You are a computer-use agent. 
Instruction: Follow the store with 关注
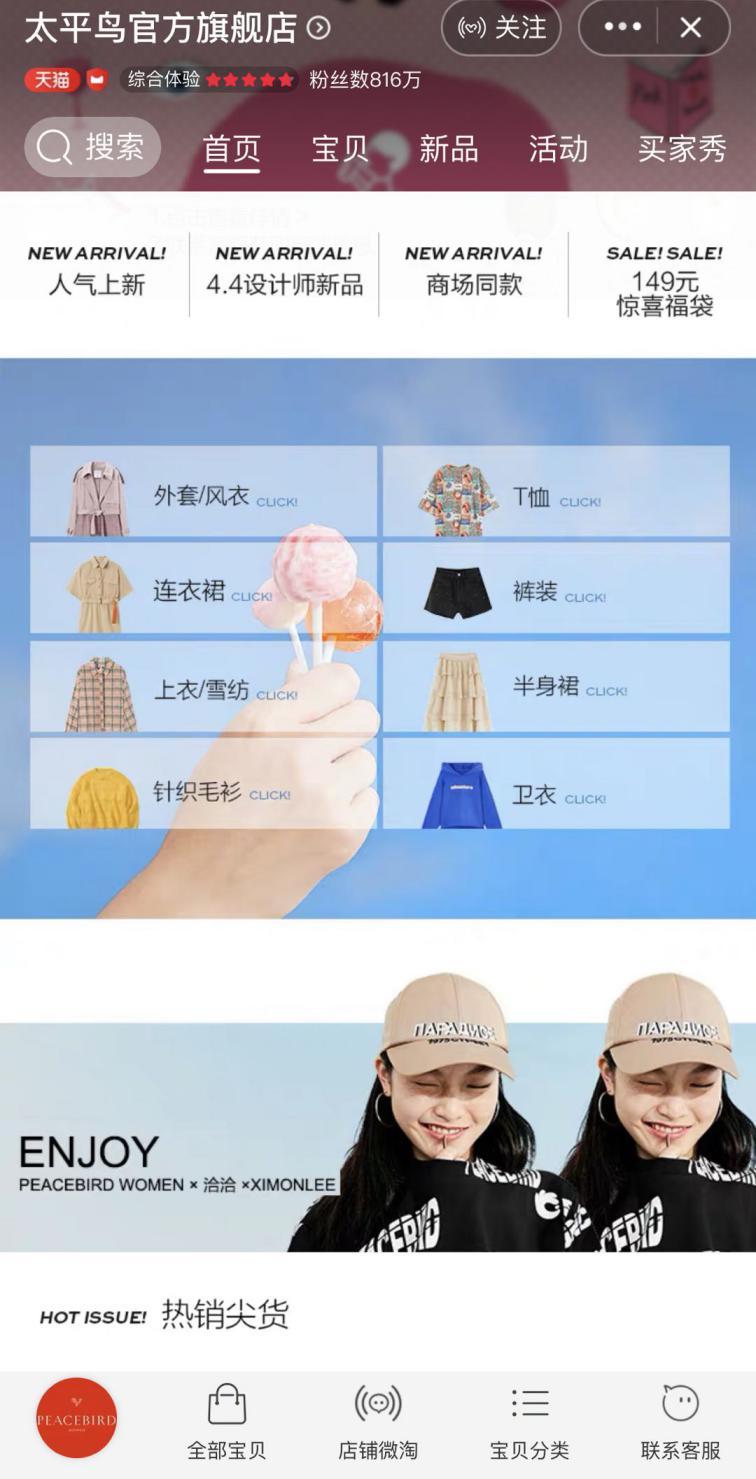[x=501, y=28]
